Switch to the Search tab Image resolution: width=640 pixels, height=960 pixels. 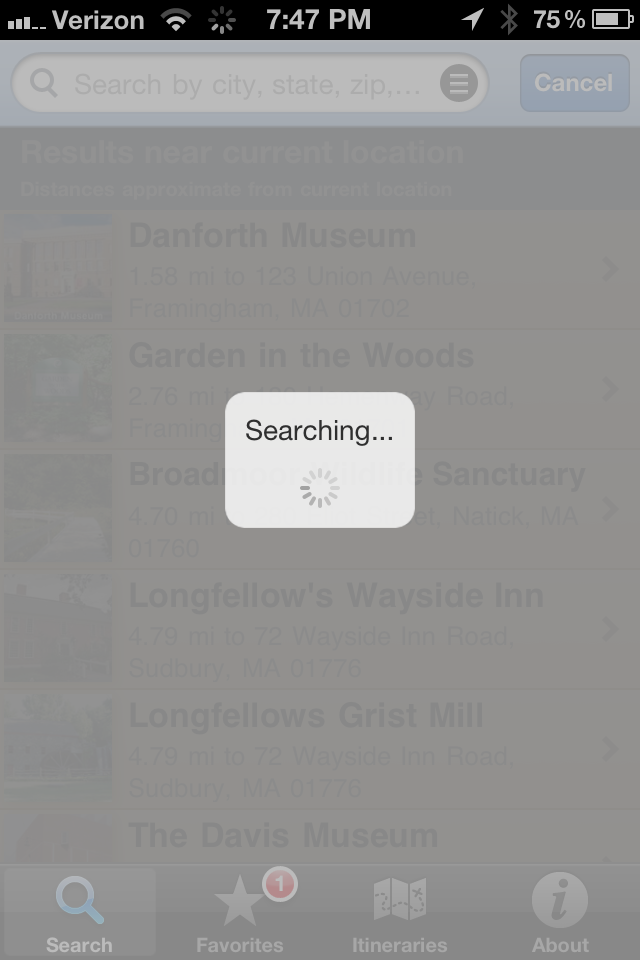click(79, 914)
